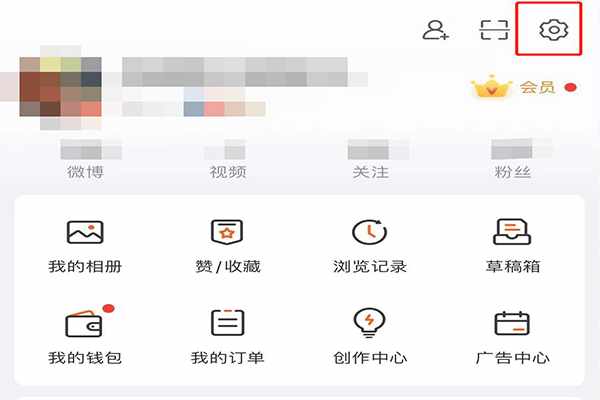The height and width of the screenshot is (400, 600).
Task: Open the add friends icon
Action: point(436,30)
